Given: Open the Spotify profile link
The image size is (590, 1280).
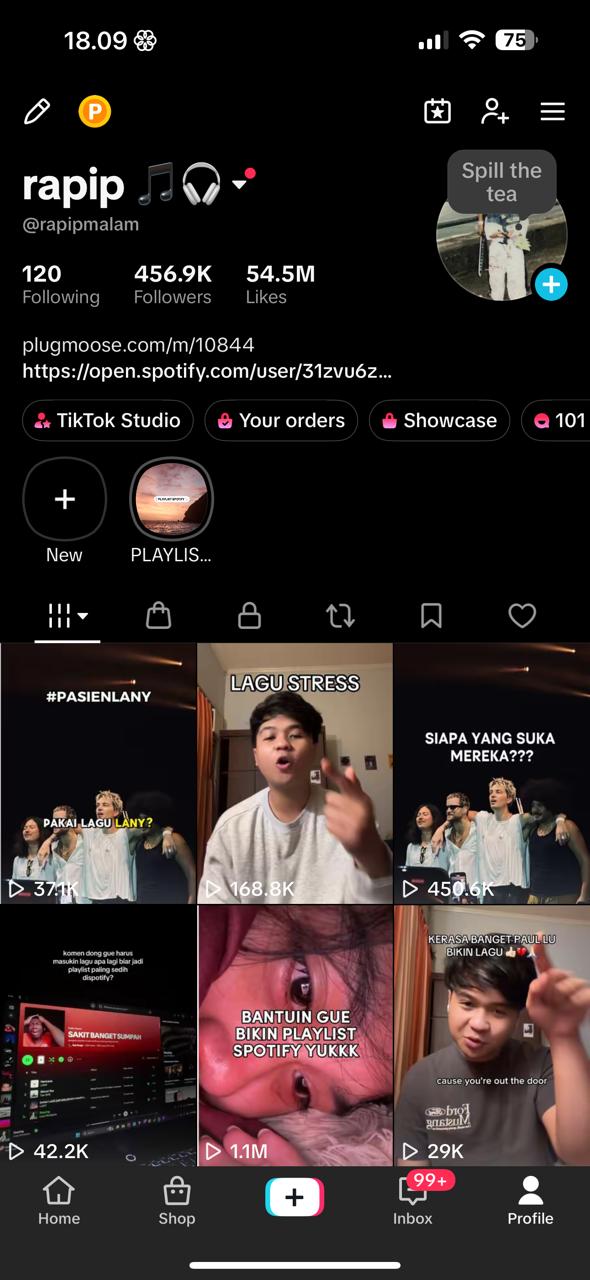Looking at the screenshot, I should [207, 371].
